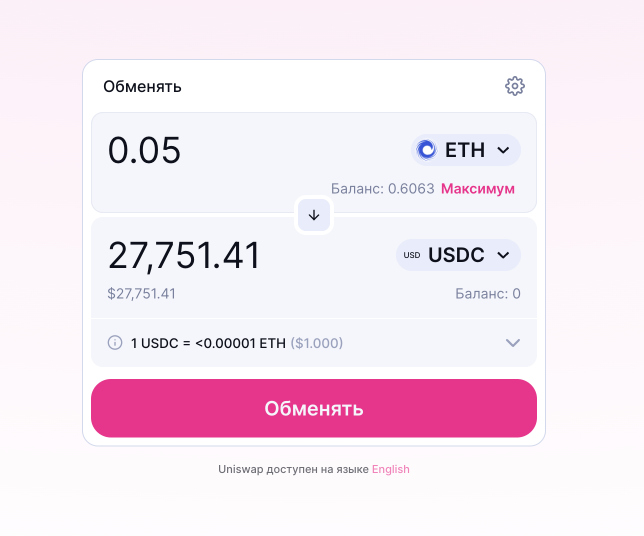Flip the swap direction arrow
Image resolution: width=644 pixels, height=536 pixels.
[x=314, y=215]
